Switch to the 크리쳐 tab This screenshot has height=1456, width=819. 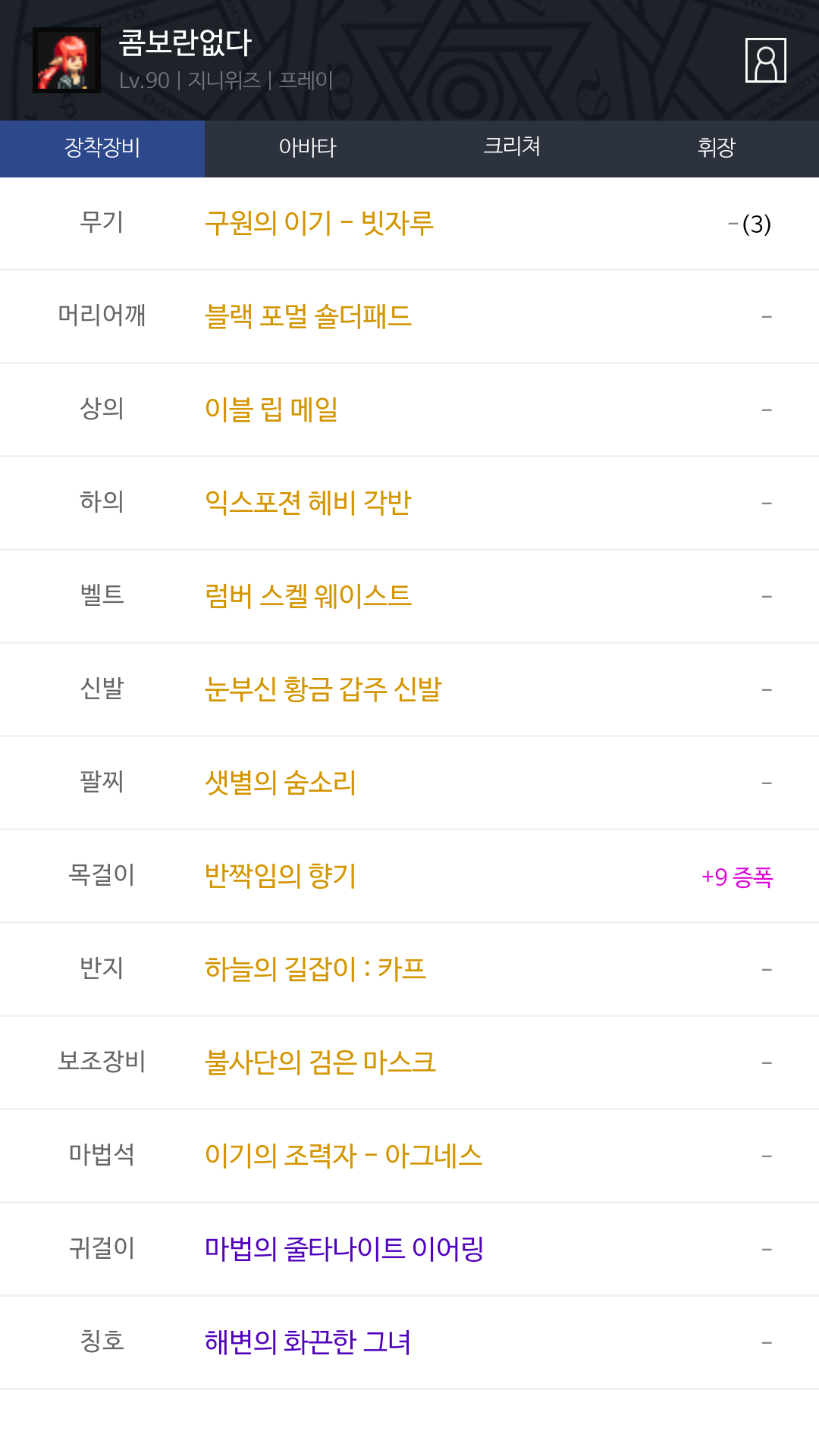[x=512, y=146]
